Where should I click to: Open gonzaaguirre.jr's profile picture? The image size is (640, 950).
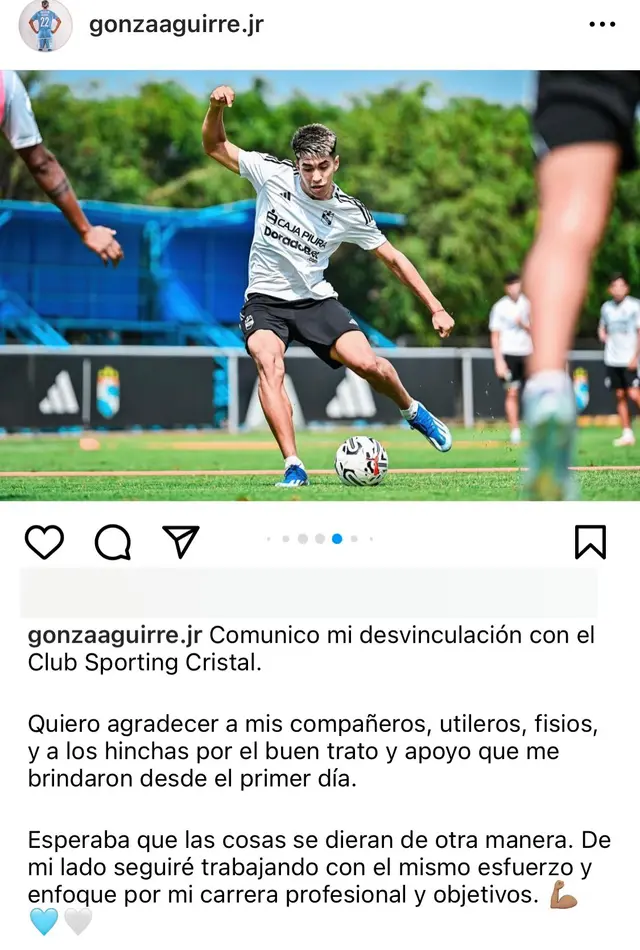[x=45, y=25]
